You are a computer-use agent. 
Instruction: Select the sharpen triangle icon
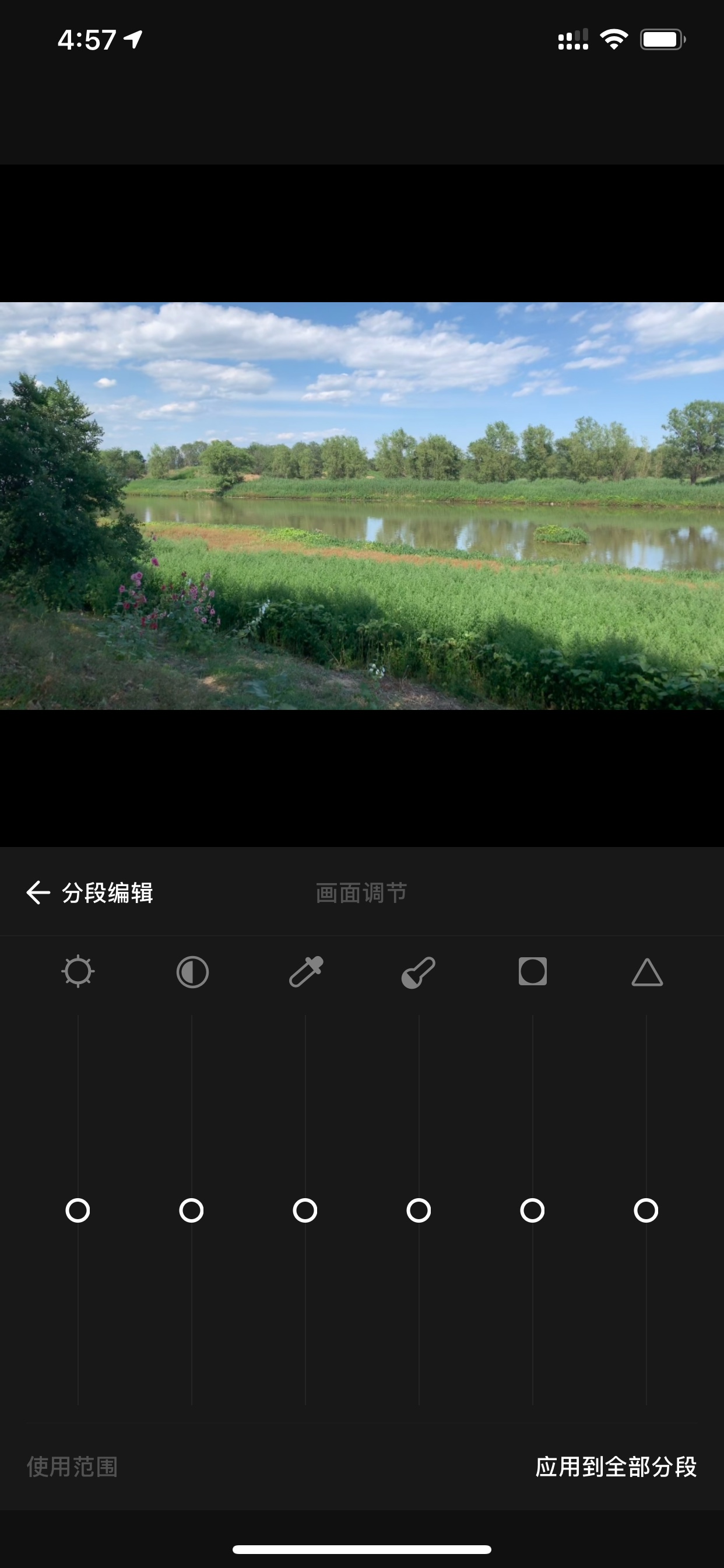(x=646, y=972)
